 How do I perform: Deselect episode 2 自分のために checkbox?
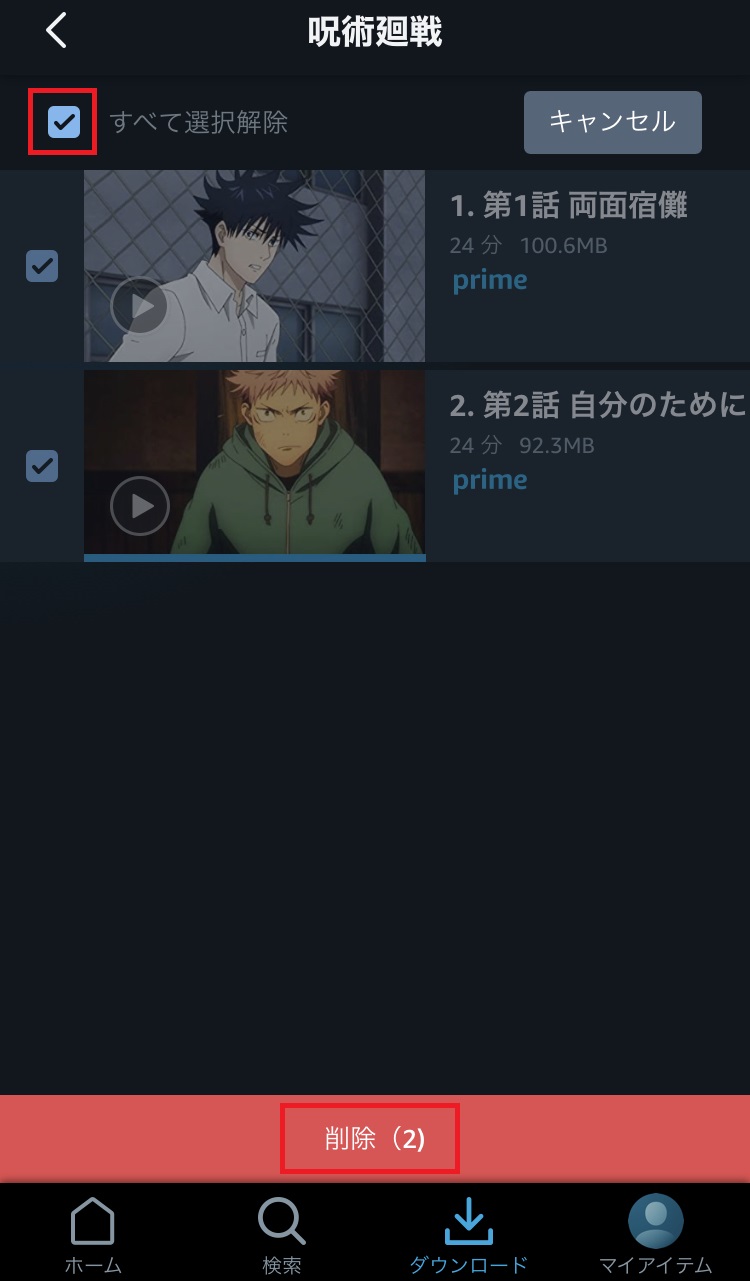click(42, 466)
